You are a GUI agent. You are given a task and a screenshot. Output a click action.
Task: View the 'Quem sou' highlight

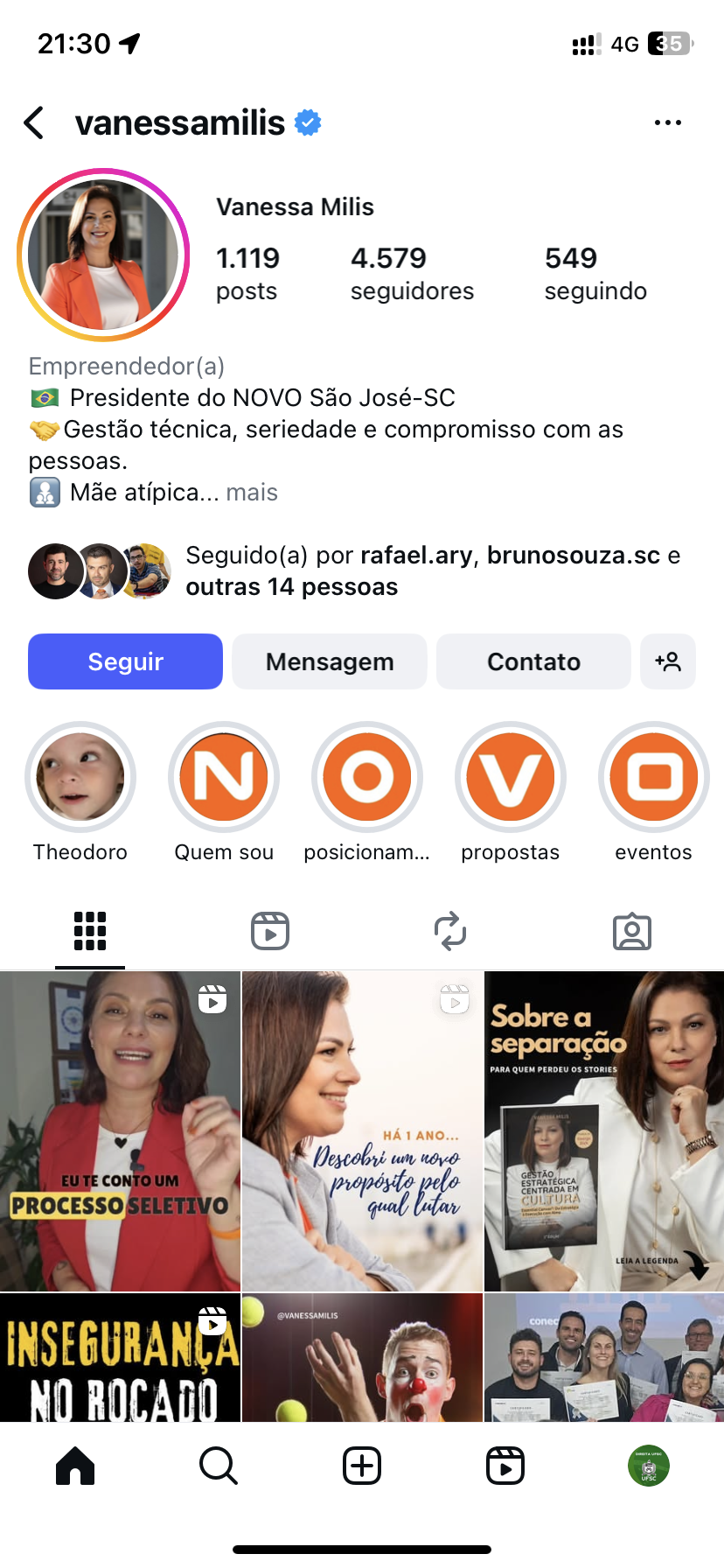coord(224,777)
